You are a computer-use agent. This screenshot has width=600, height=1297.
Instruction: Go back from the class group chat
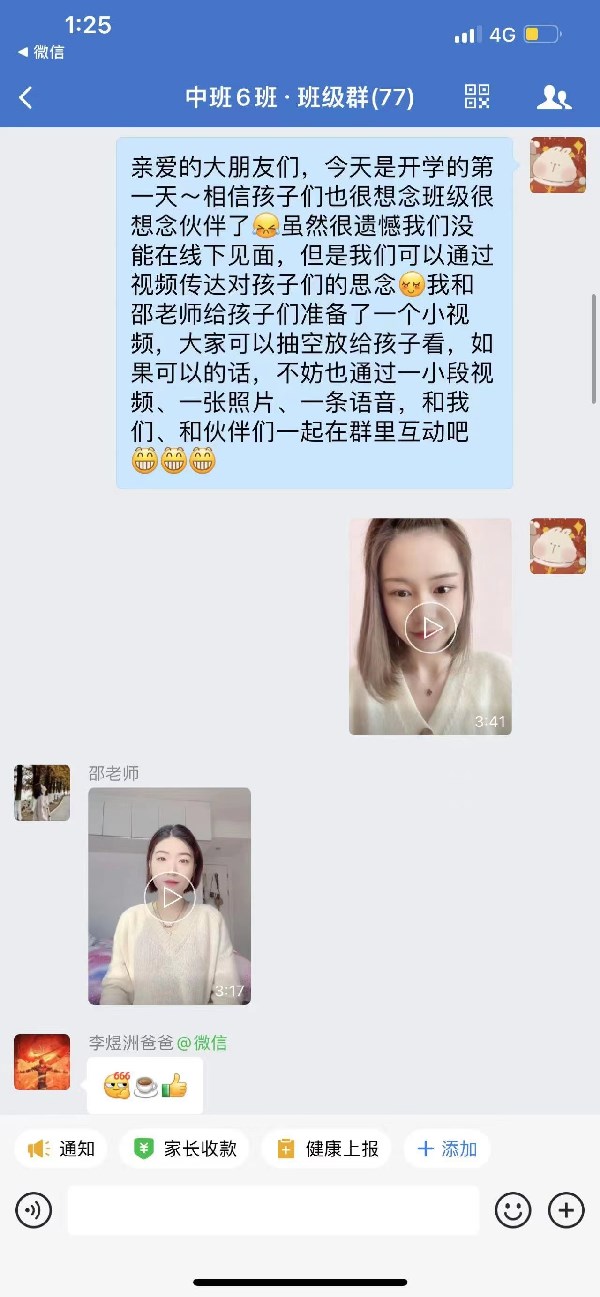click(x=26, y=97)
